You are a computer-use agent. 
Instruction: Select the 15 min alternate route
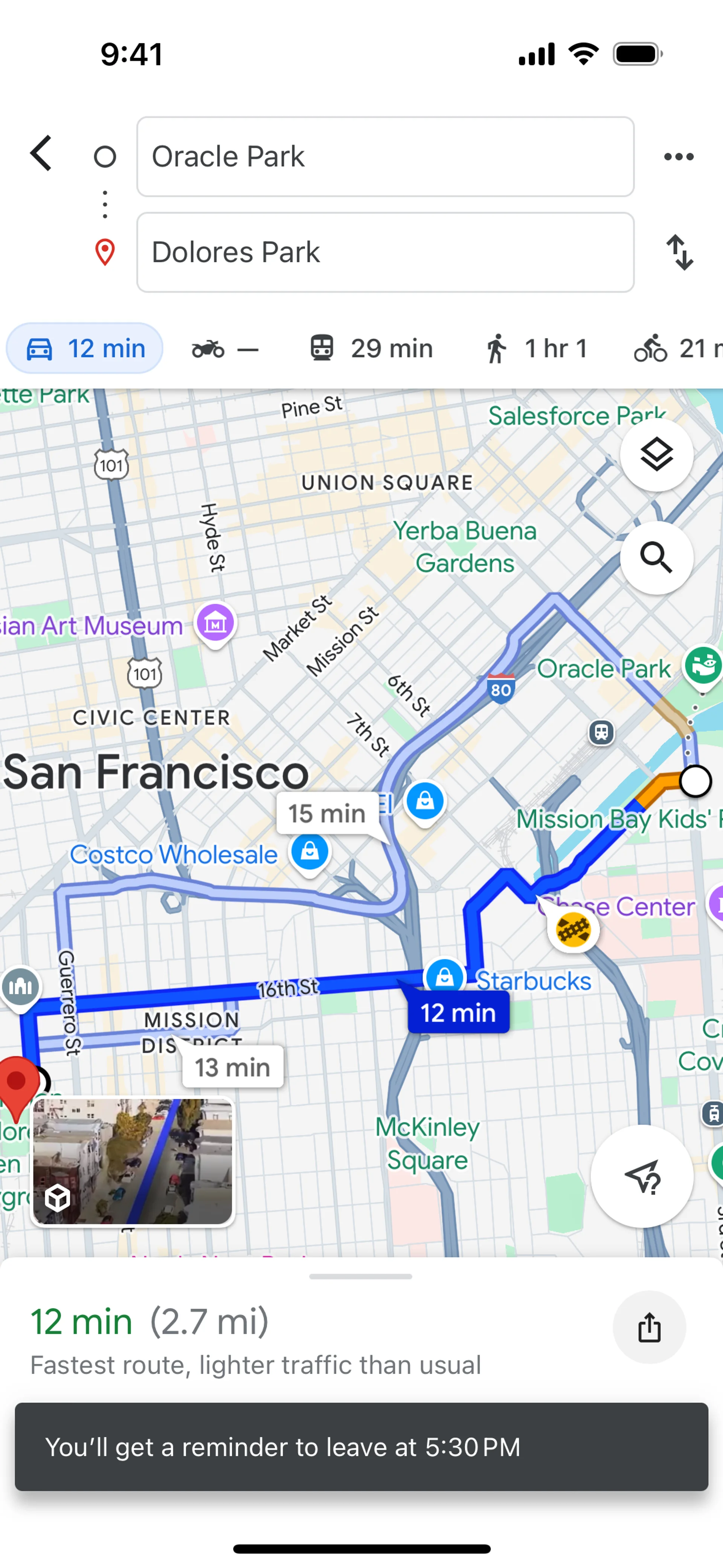click(327, 813)
